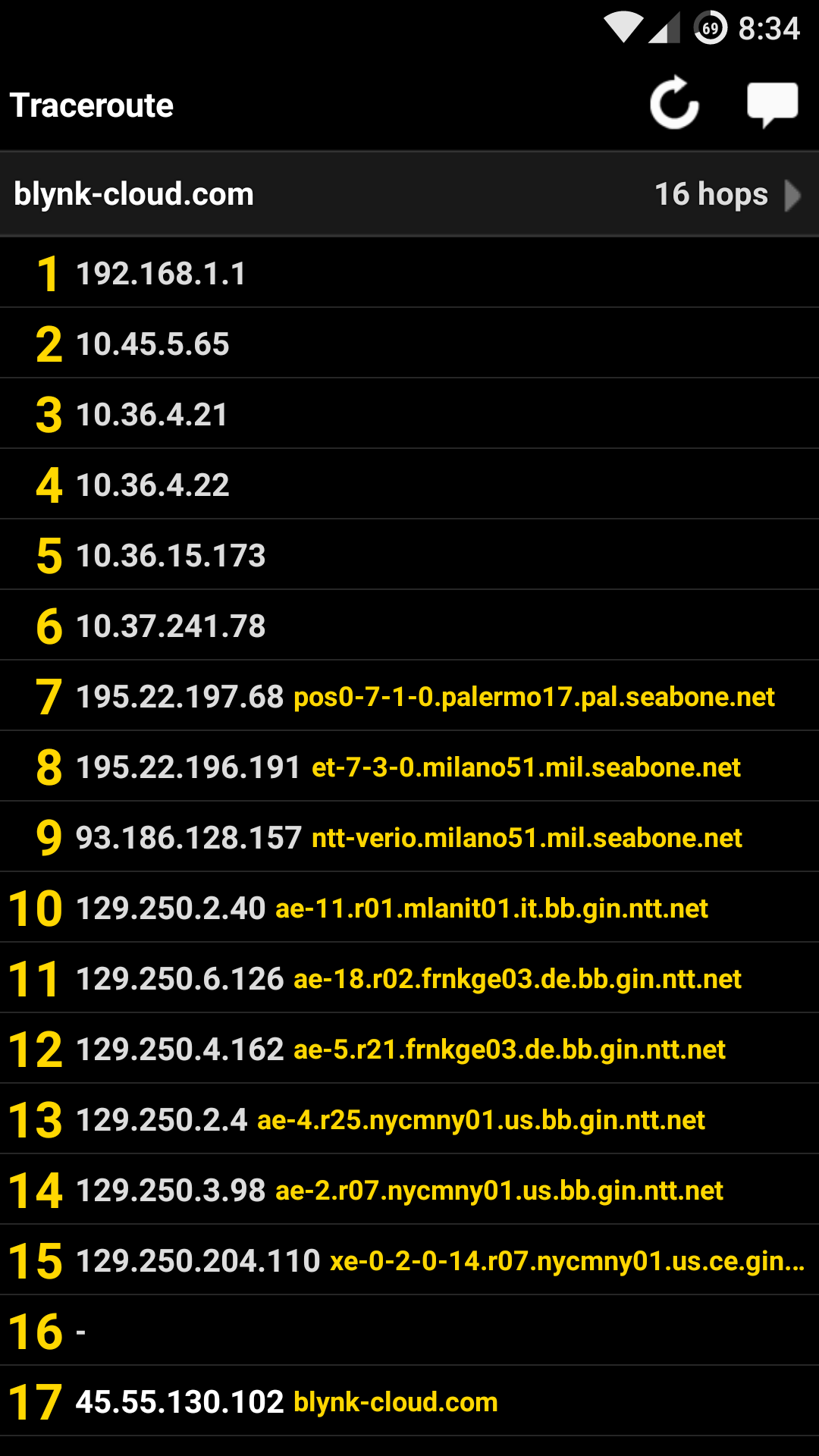Refresh the traceroute results
Viewport: 819px width, 1456px height.
[x=674, y=104]
